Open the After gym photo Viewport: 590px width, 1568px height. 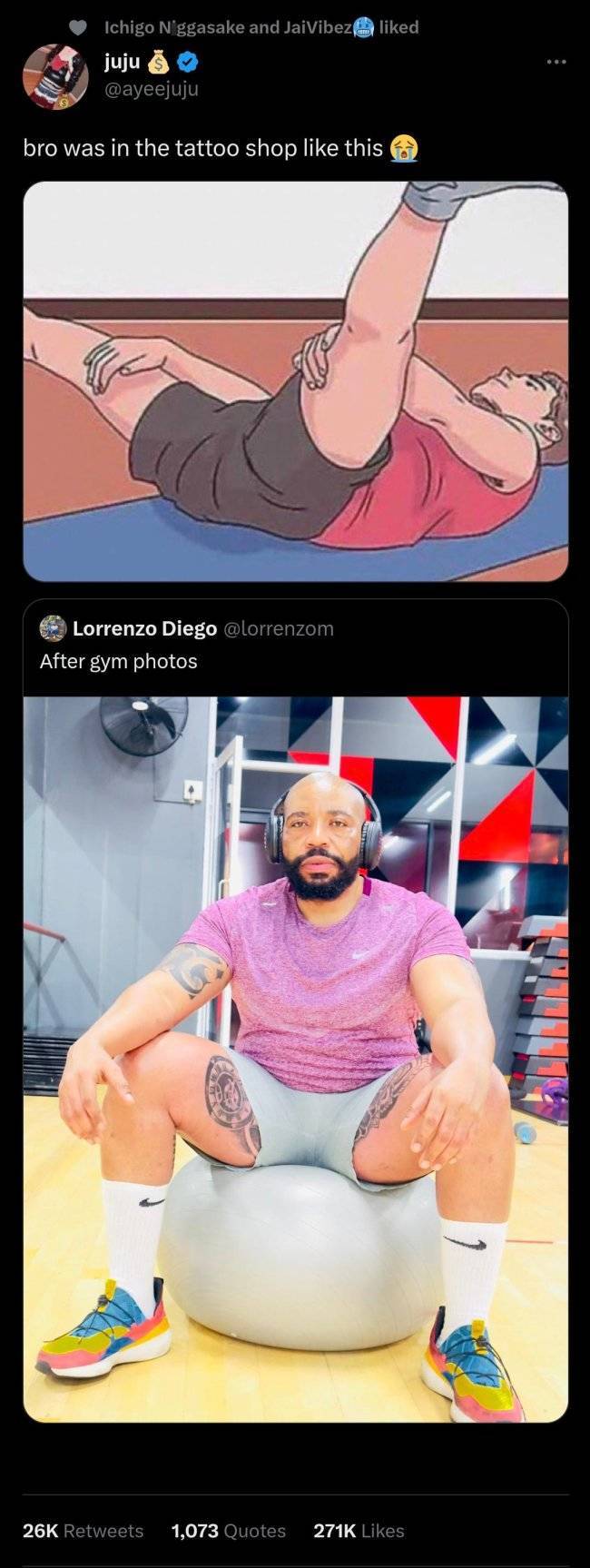pos(295,1058)
